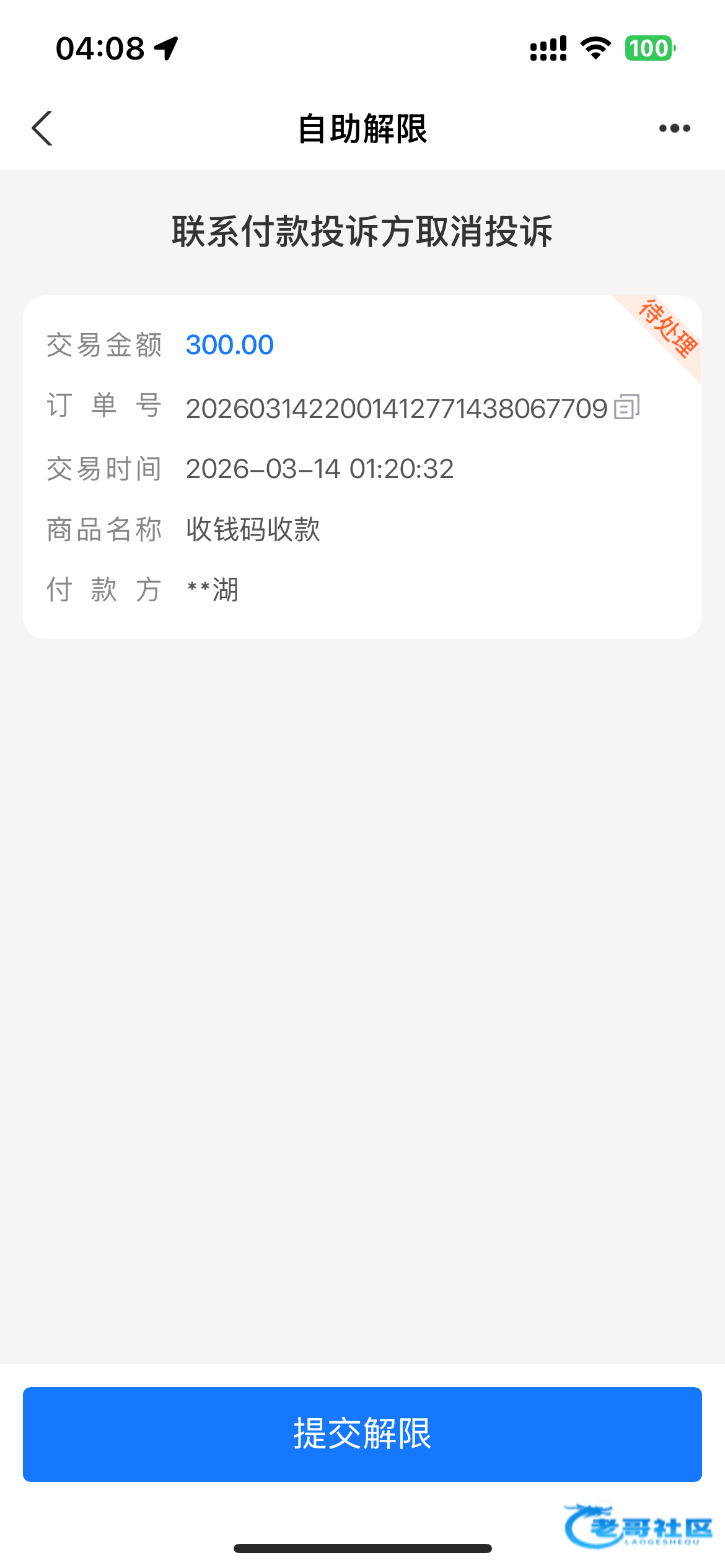Tap the 提交解限 button
Viewport: 725px width, 1568px height.
coord(362,1434)
